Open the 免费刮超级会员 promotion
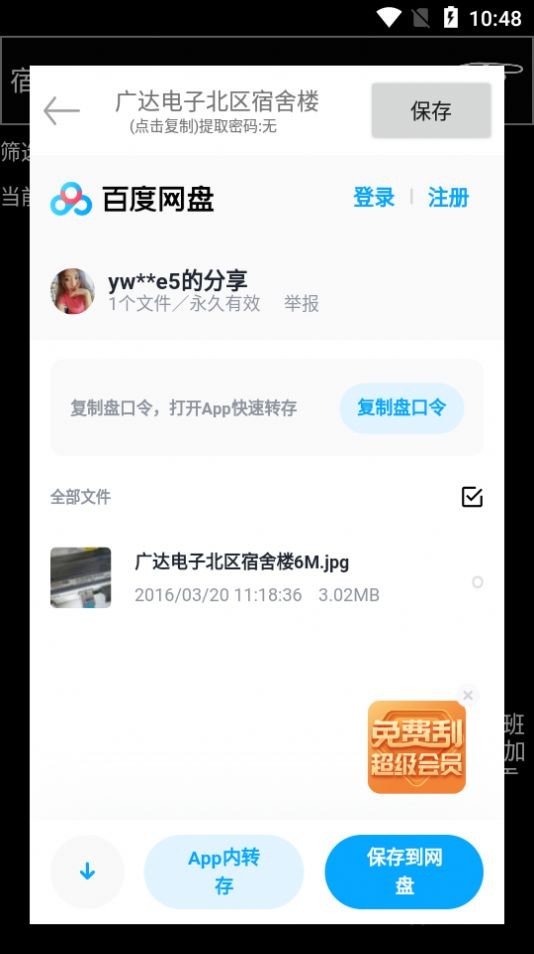The image size is (534, 954). pos(417,747)
